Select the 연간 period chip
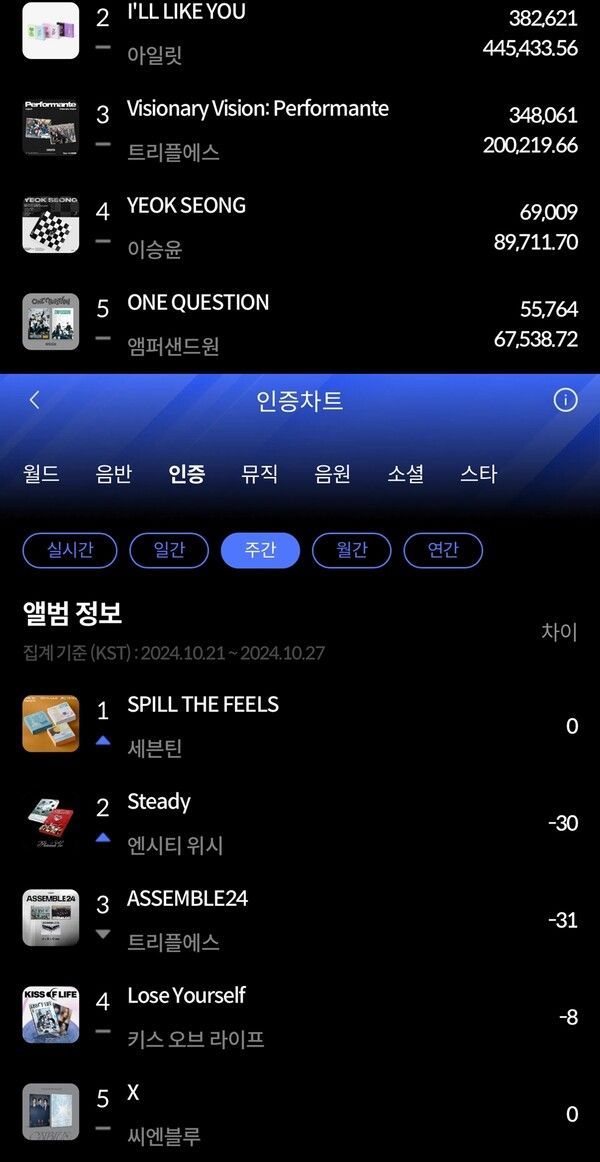 [x=443, y=550]
